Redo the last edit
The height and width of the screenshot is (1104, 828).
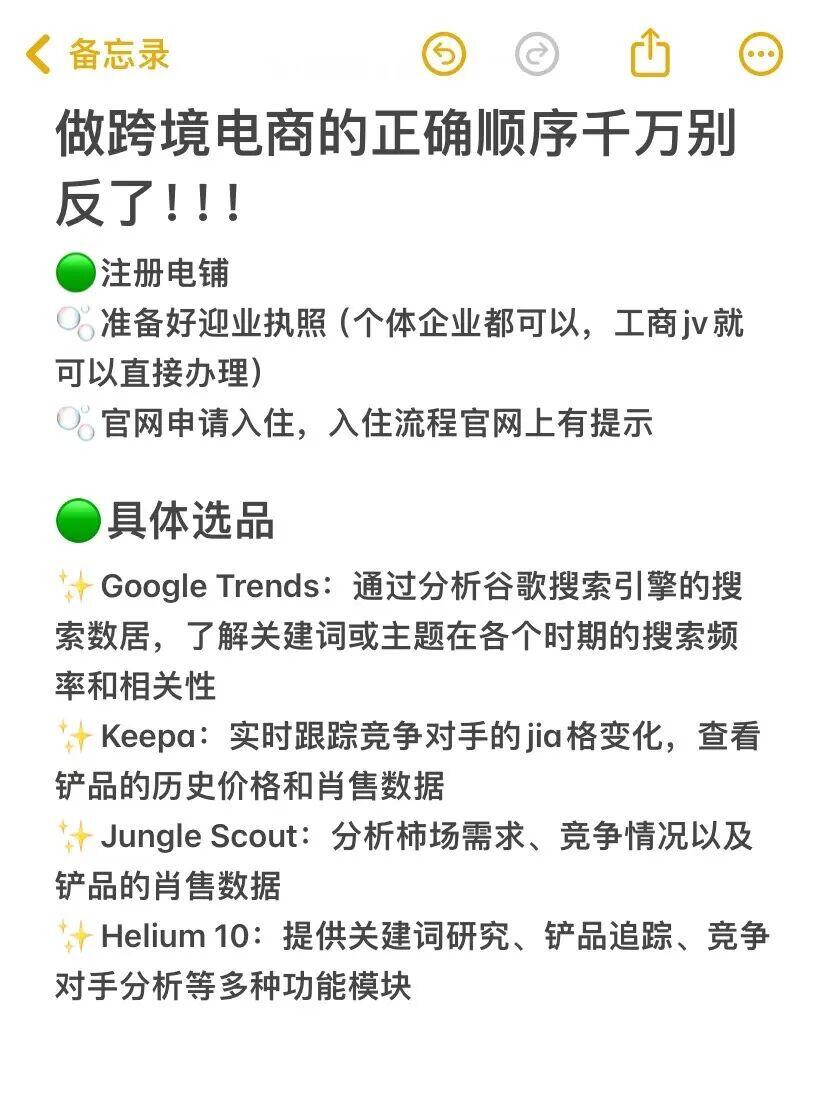(x=537, y=54)
